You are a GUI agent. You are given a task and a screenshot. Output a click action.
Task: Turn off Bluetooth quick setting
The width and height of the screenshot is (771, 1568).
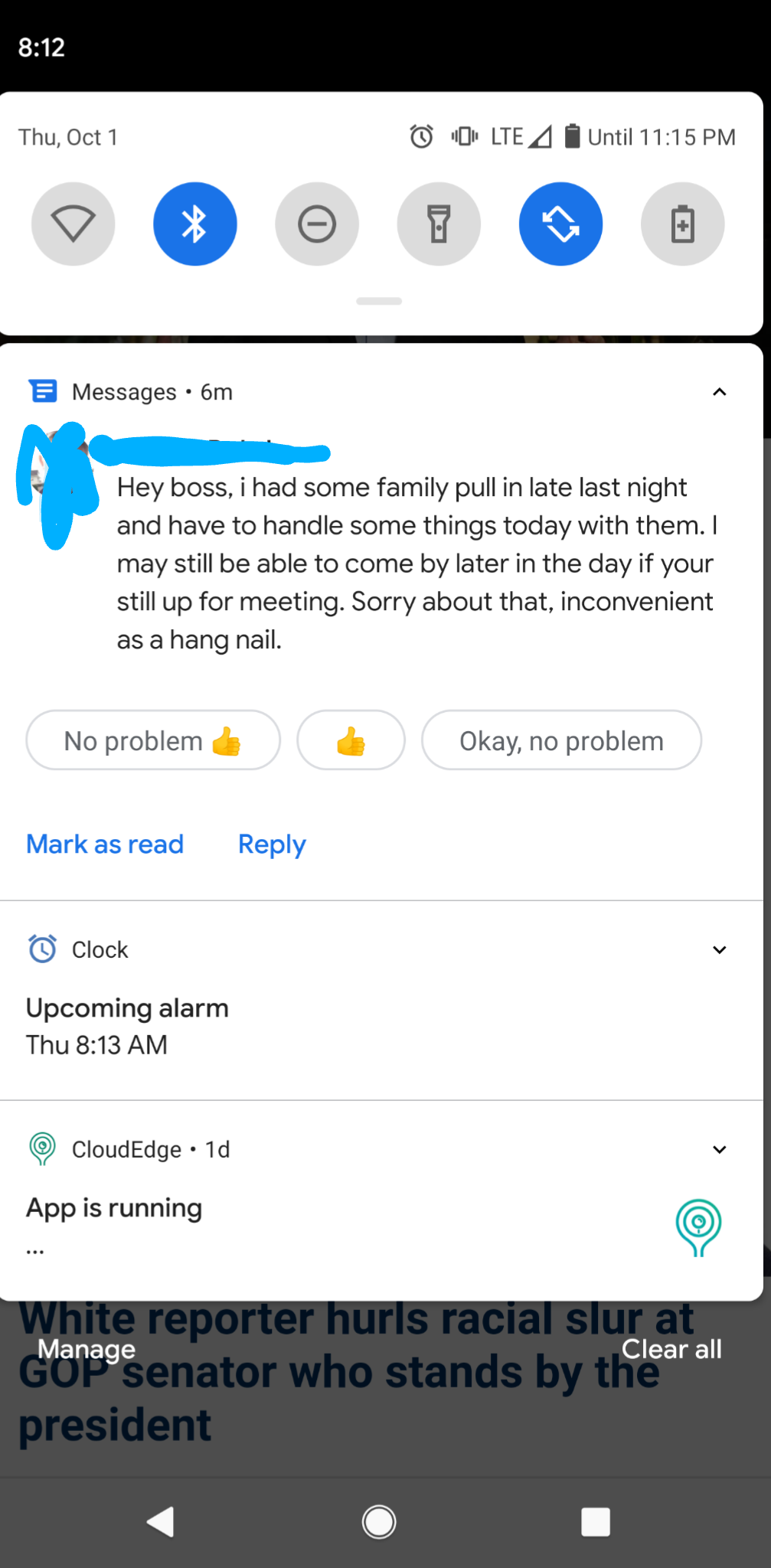[194, 224]
